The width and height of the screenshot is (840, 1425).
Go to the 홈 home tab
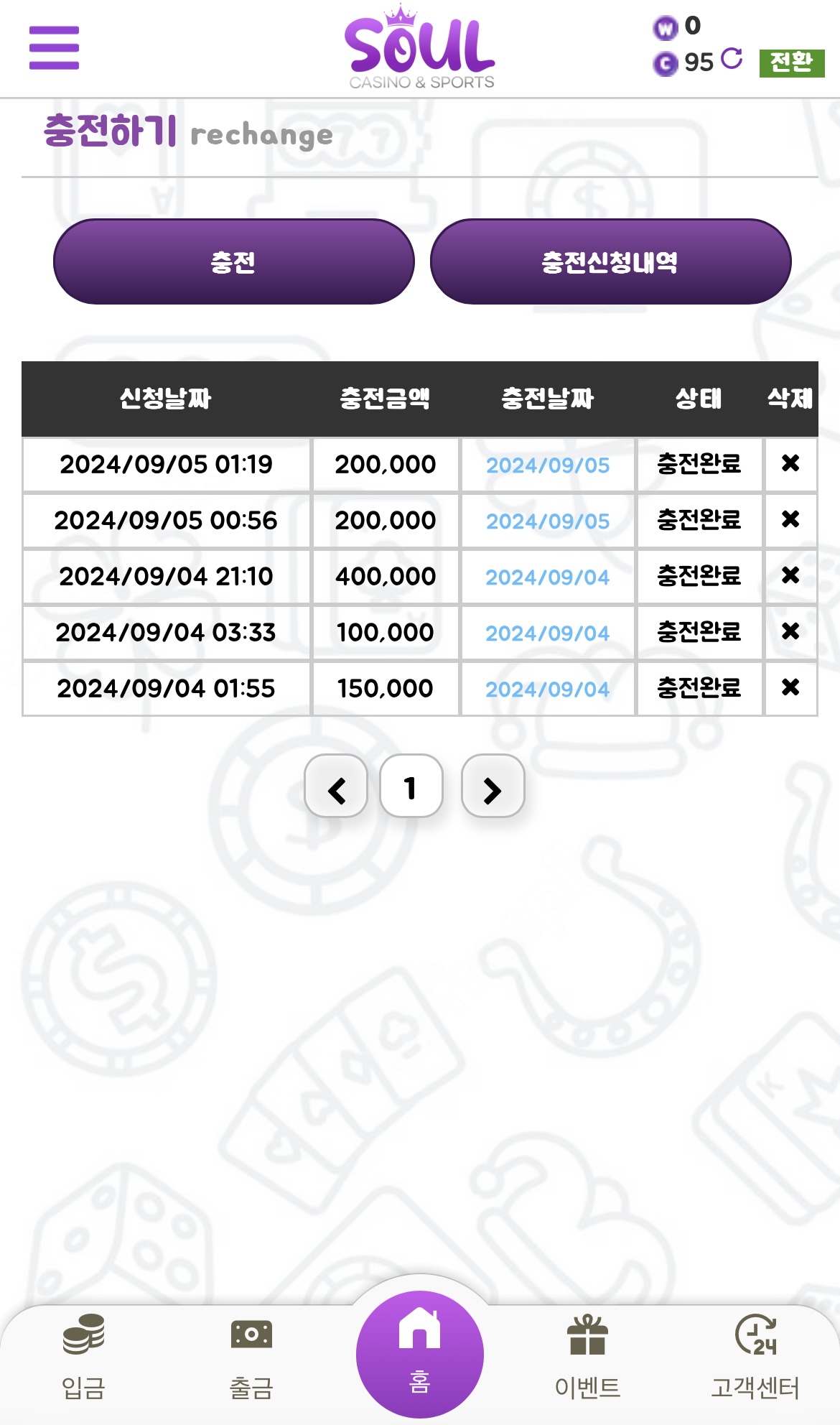[x=420, y=1355]
